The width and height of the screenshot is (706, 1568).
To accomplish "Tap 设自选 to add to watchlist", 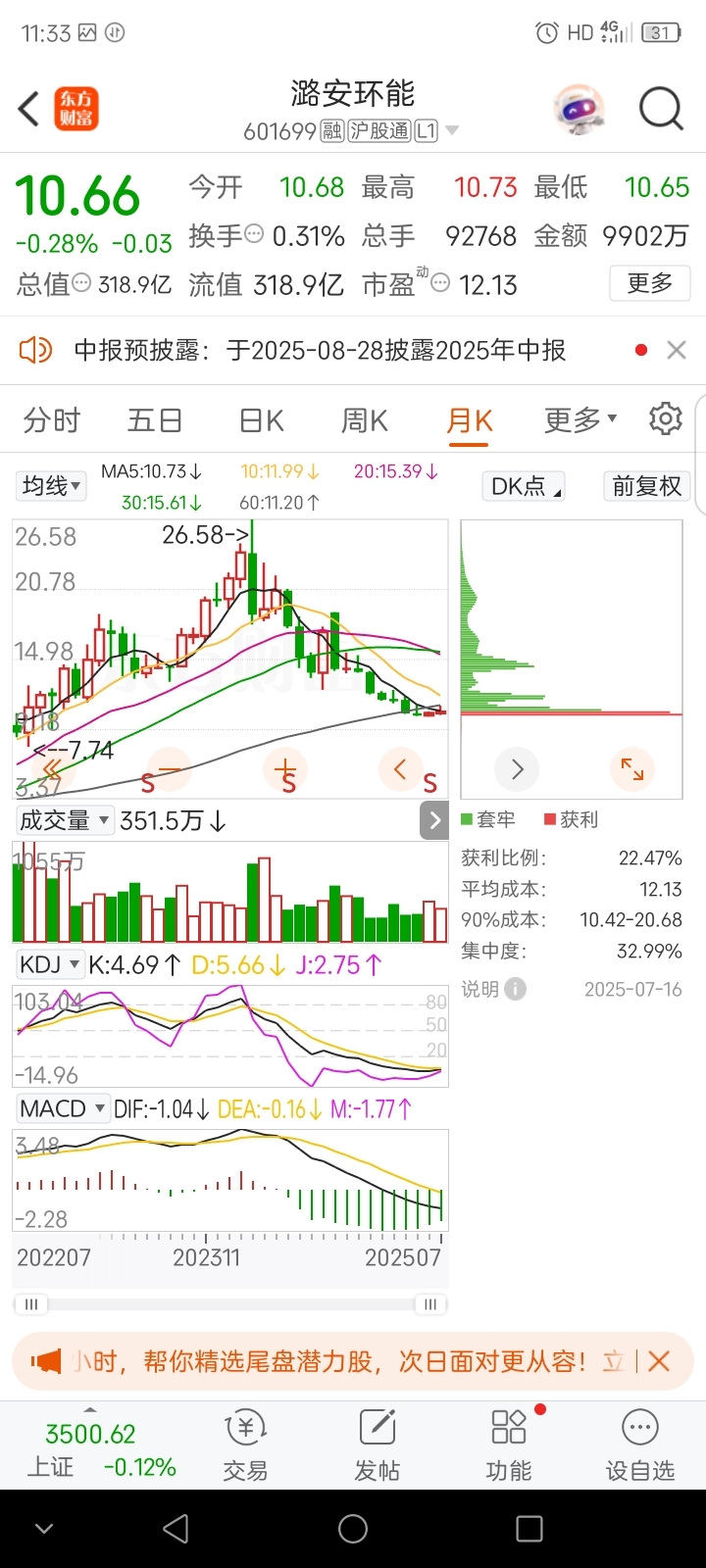I will coord(640,1445).
